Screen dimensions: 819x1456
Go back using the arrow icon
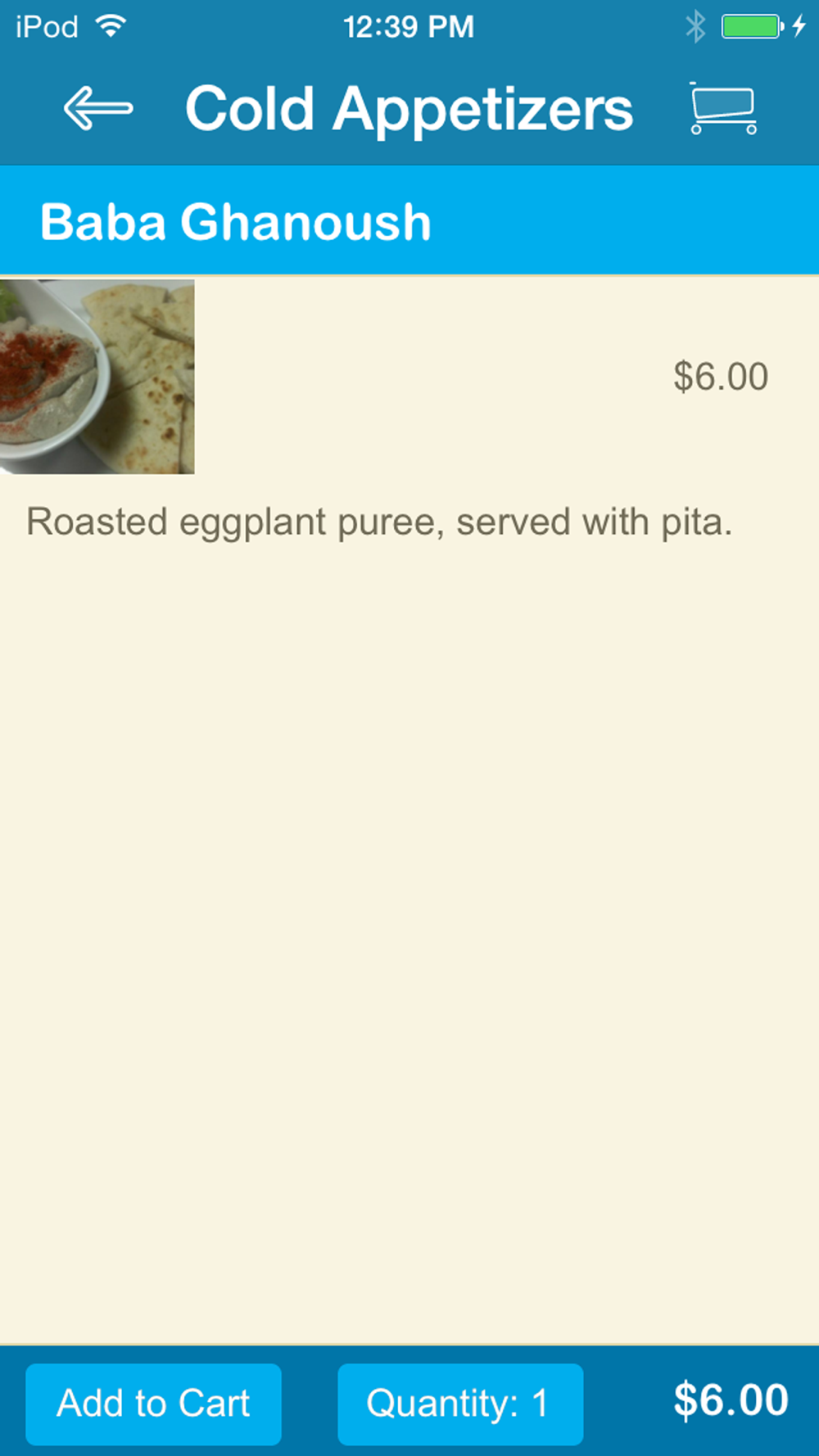click(98, 108)
